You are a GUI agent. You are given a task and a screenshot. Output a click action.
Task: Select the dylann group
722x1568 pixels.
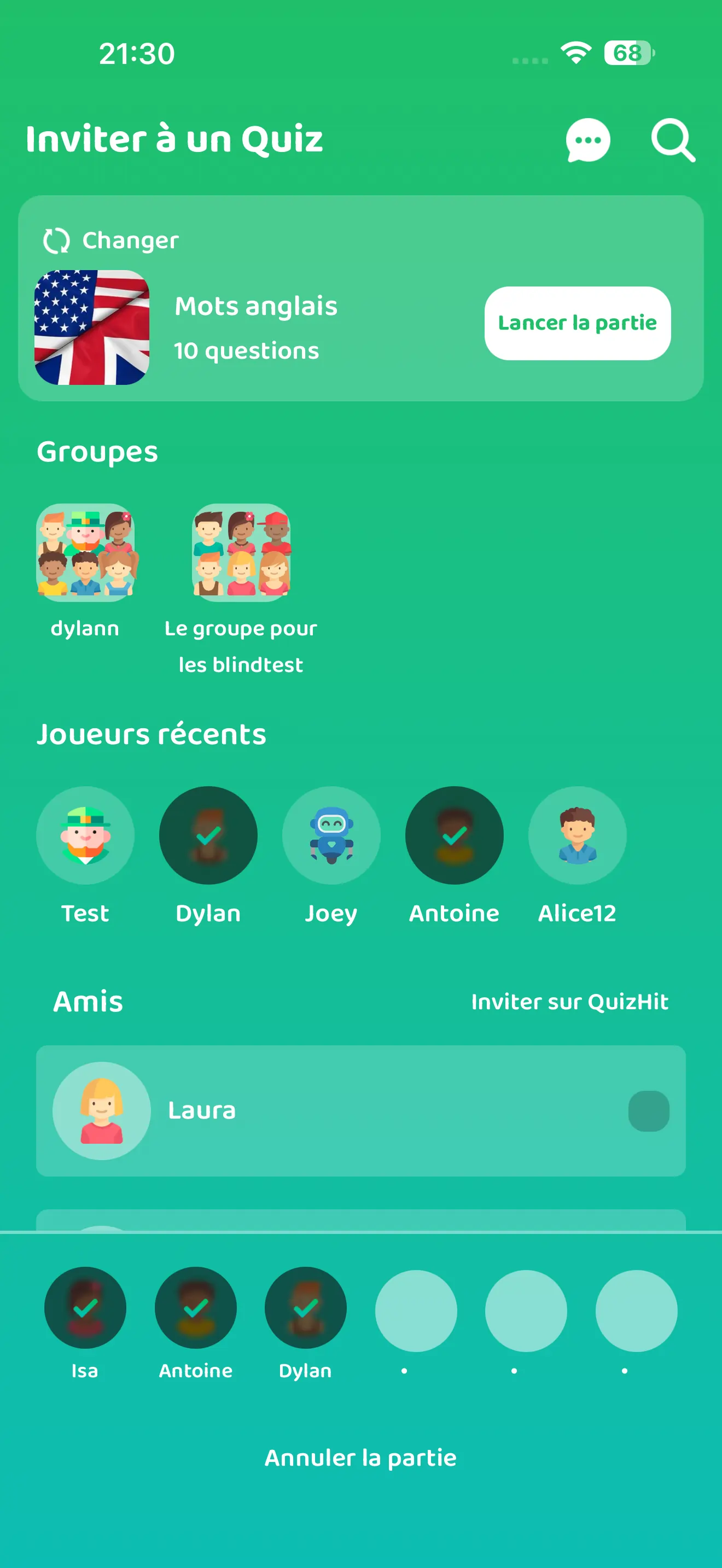pos(85,553)
